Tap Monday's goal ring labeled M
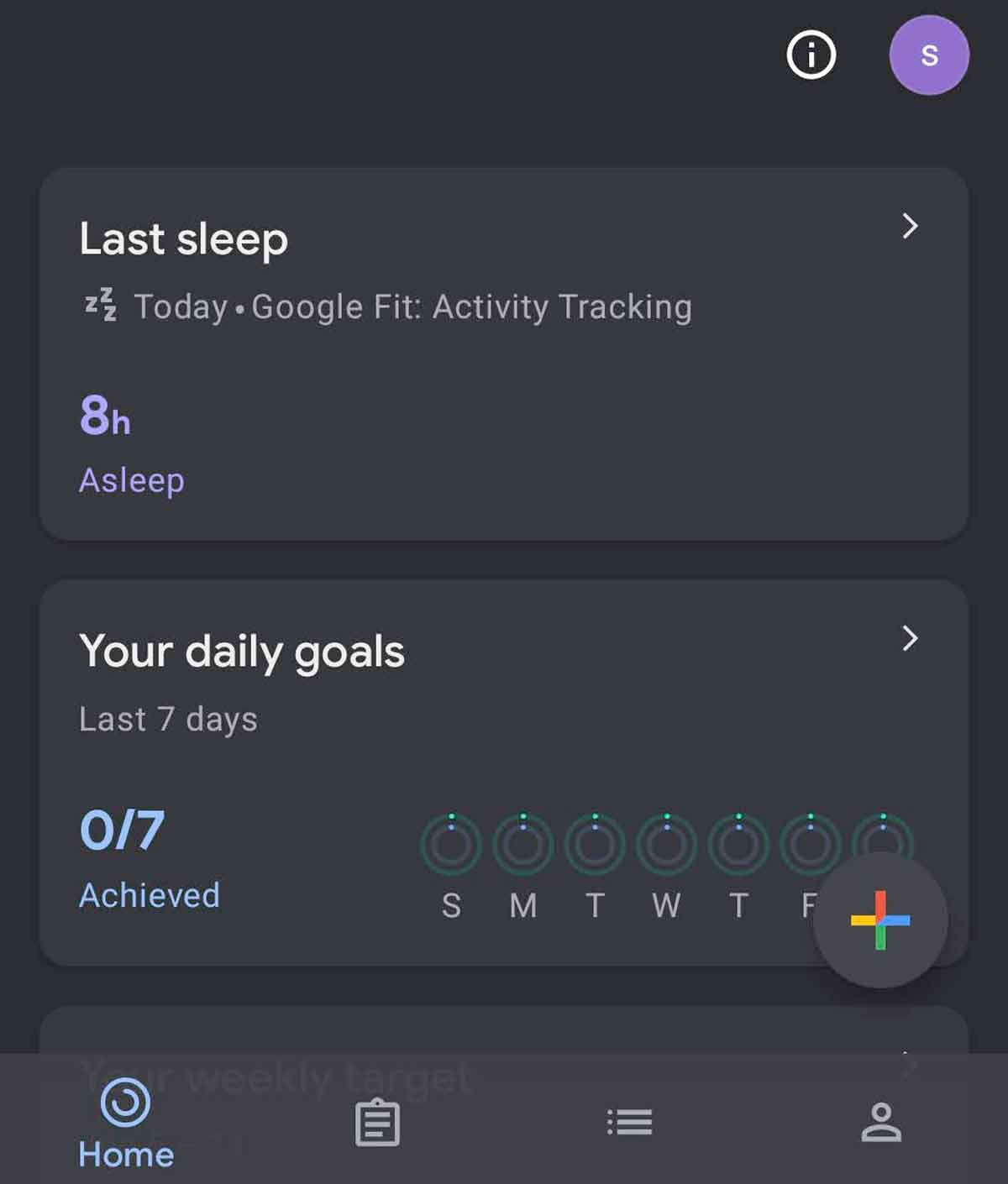The image size is (1008, 1184). (x=522, y=844)
